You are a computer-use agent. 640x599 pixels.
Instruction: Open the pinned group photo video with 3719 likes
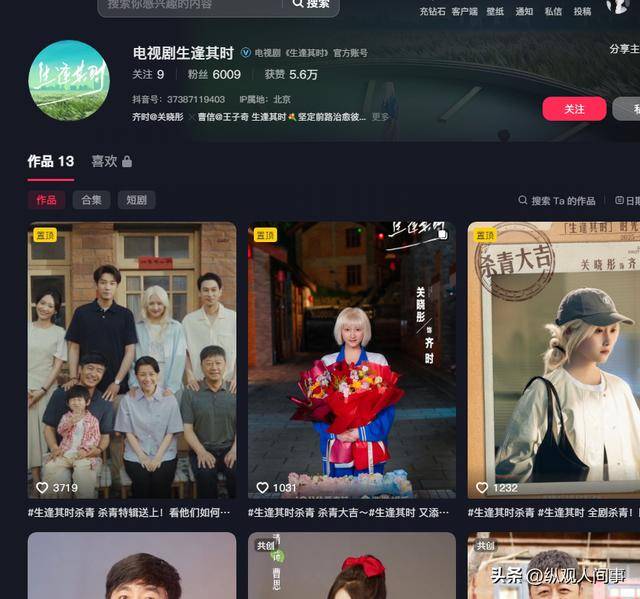point(132,360)
